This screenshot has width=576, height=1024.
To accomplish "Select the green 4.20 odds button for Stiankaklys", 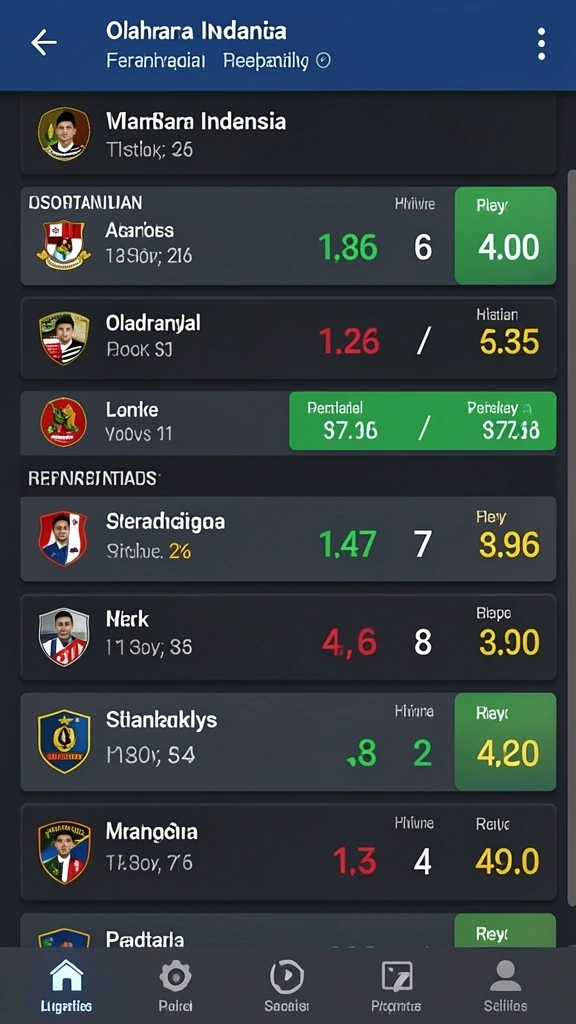I will [x=505, y=742].
